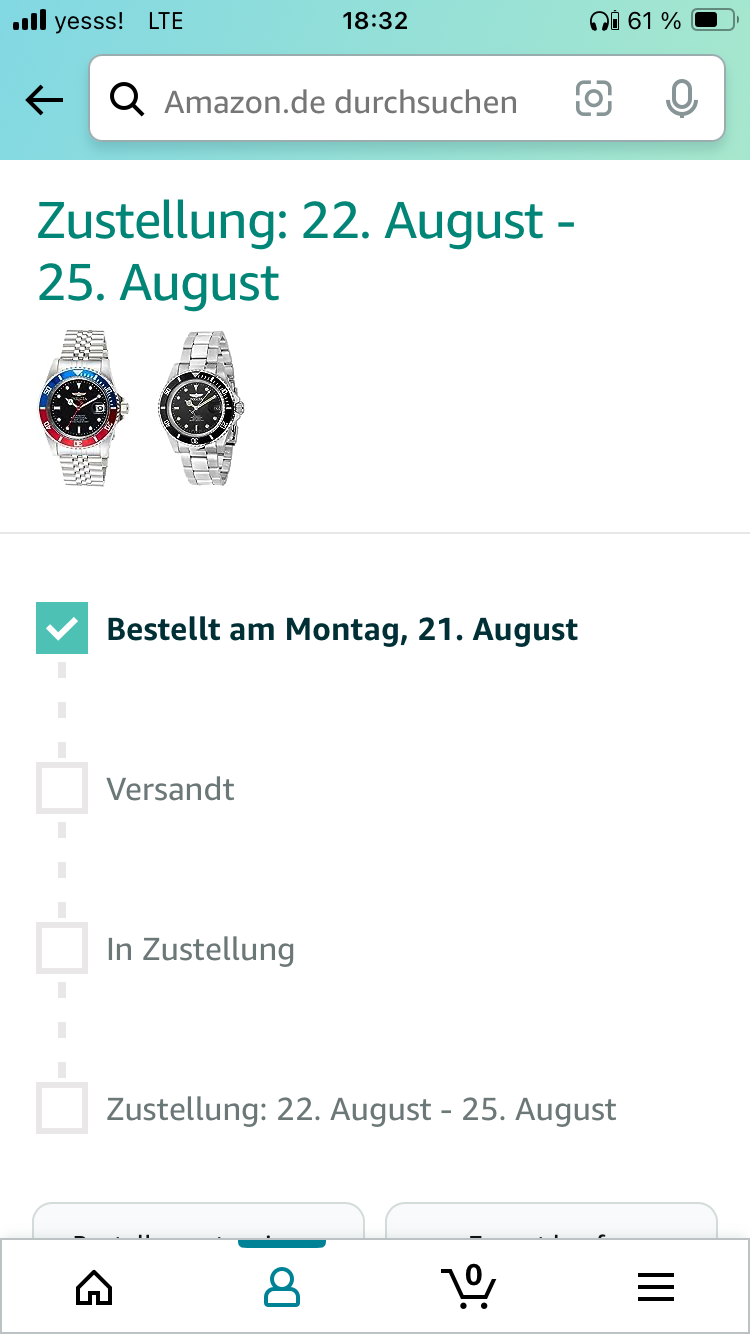This screenshot has width=750, height=1334.
Task: Open the black bezel watch image
Action: click(x=201, y=409)
